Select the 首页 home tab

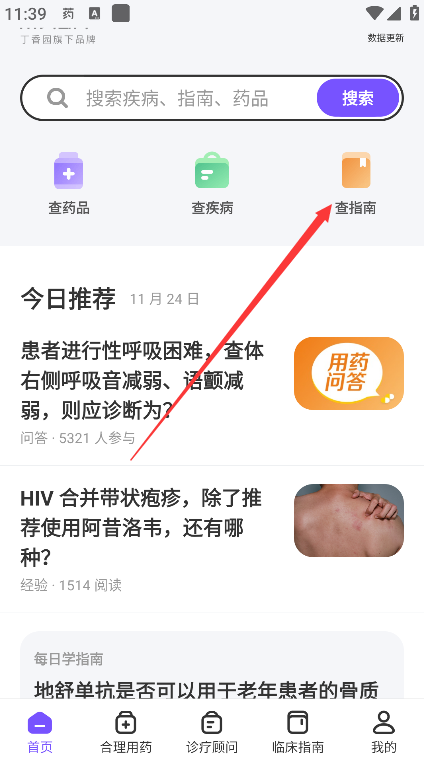click(x=40, y=732)
